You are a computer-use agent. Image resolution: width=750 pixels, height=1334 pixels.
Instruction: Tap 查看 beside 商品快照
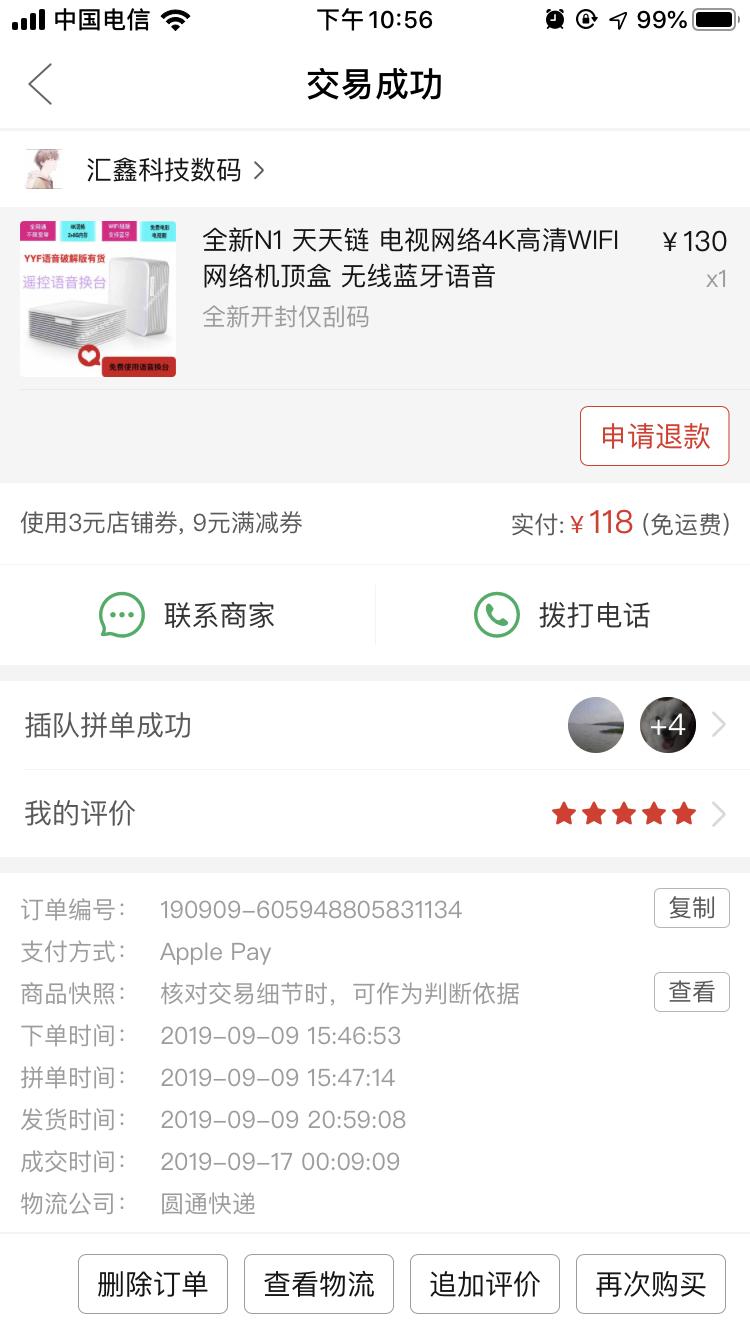click(x=691, y=992)
